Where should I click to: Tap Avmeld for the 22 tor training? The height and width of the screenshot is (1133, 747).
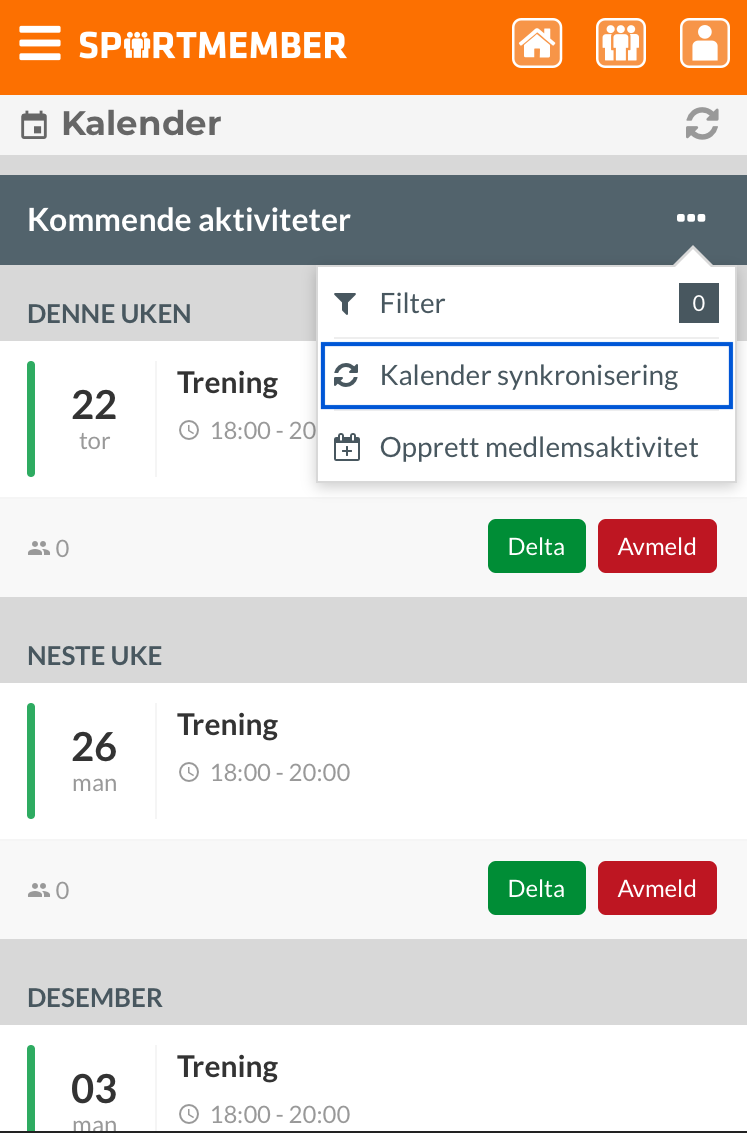pos(657,547)
